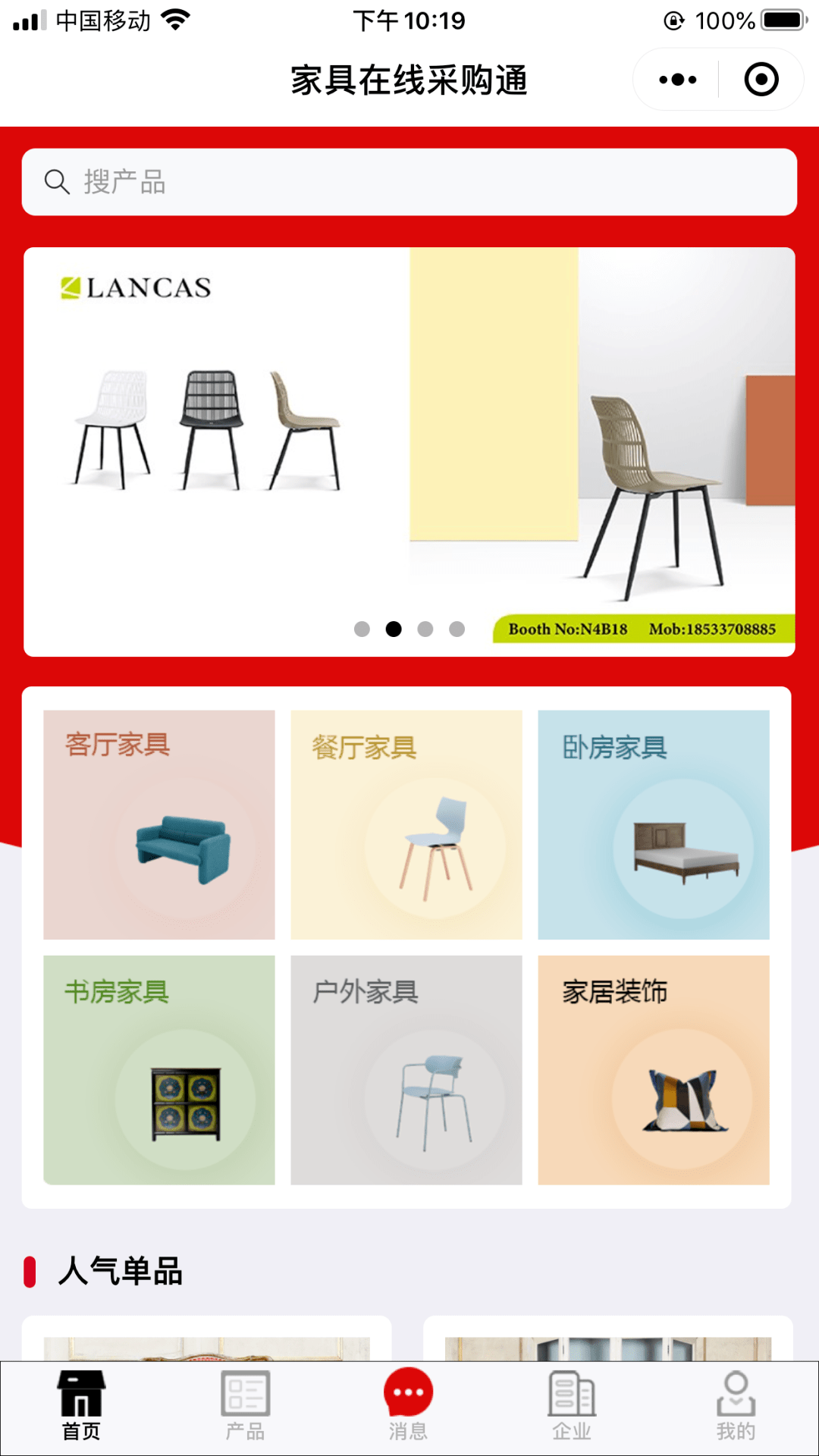Open the 消息 tab
Screen dimensions: 819x1456
point(409,1407)
